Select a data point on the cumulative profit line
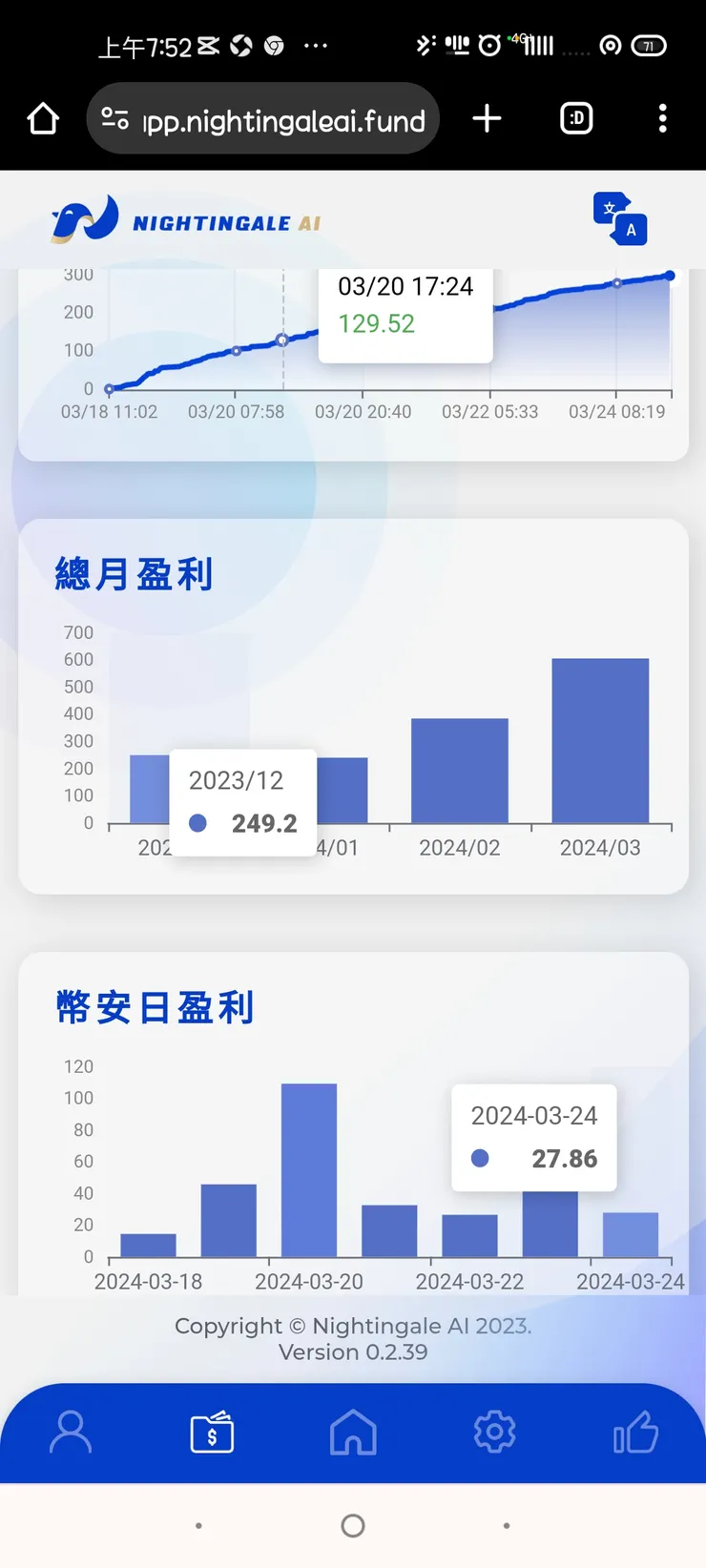The image size is (706, 1568). [x=282, y=340]
